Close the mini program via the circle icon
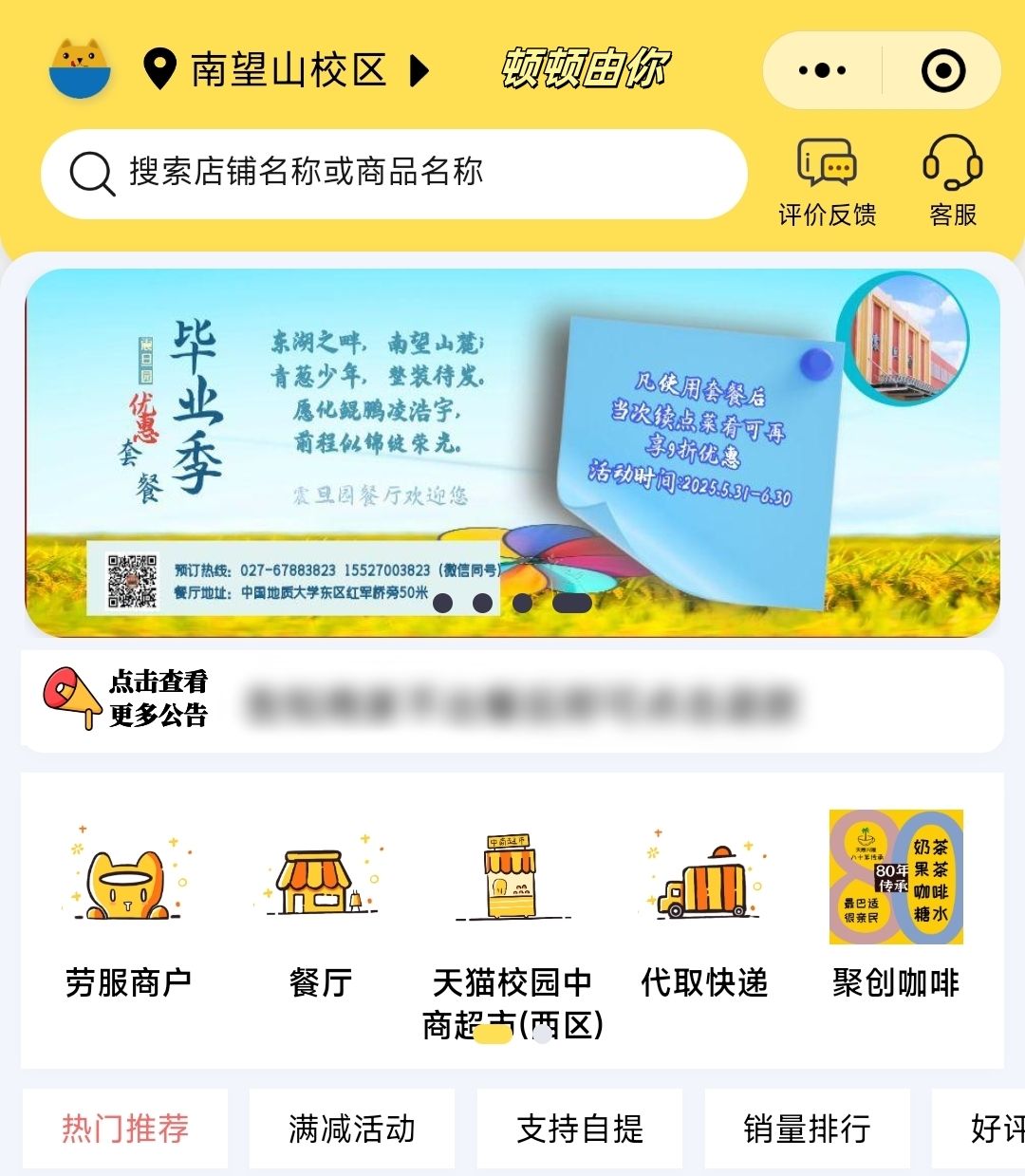The image size is (1025, 1176). tap(942, 70)
